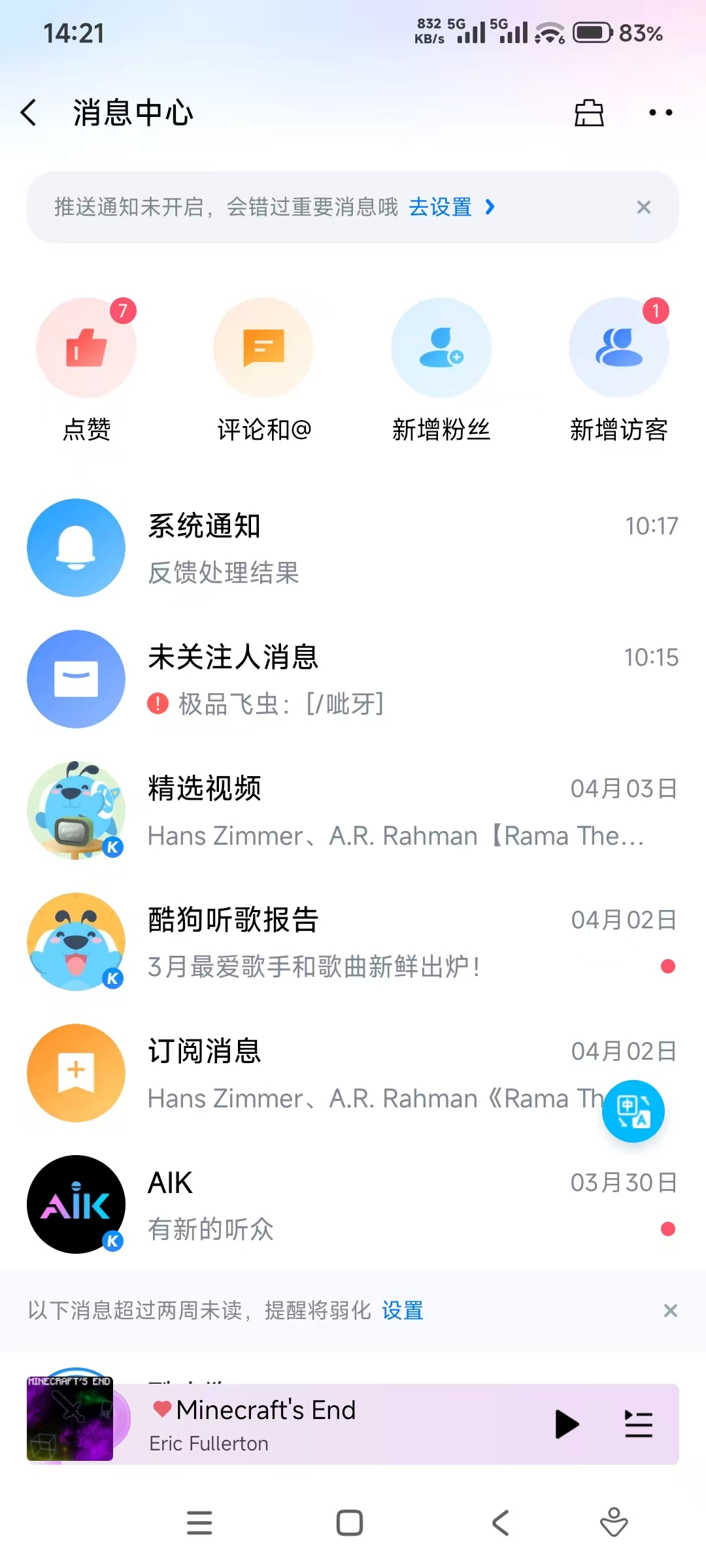The height and width of the screenshot is (1568, 706).
Task: Open 评论和@ comments and mentions
Action: pos(263,348)
